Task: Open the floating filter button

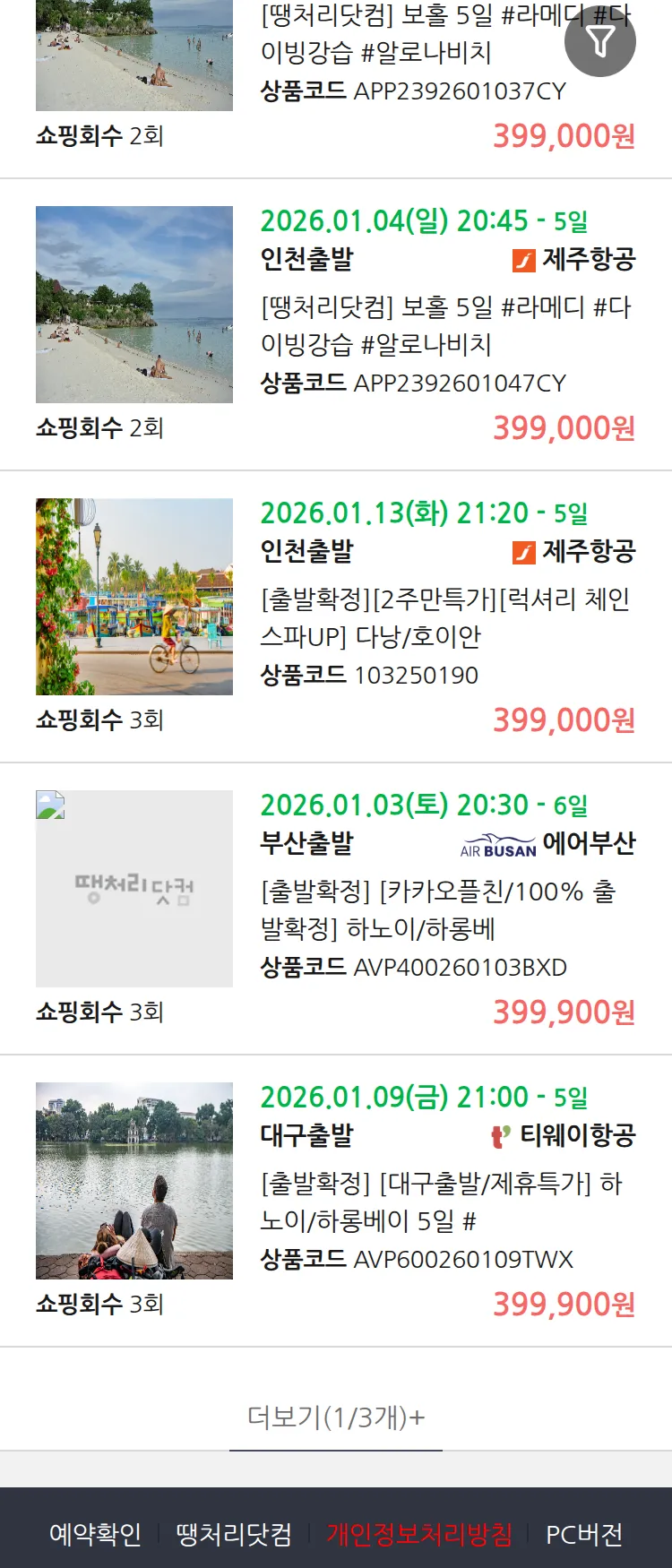Action: [x=599, y=41]
